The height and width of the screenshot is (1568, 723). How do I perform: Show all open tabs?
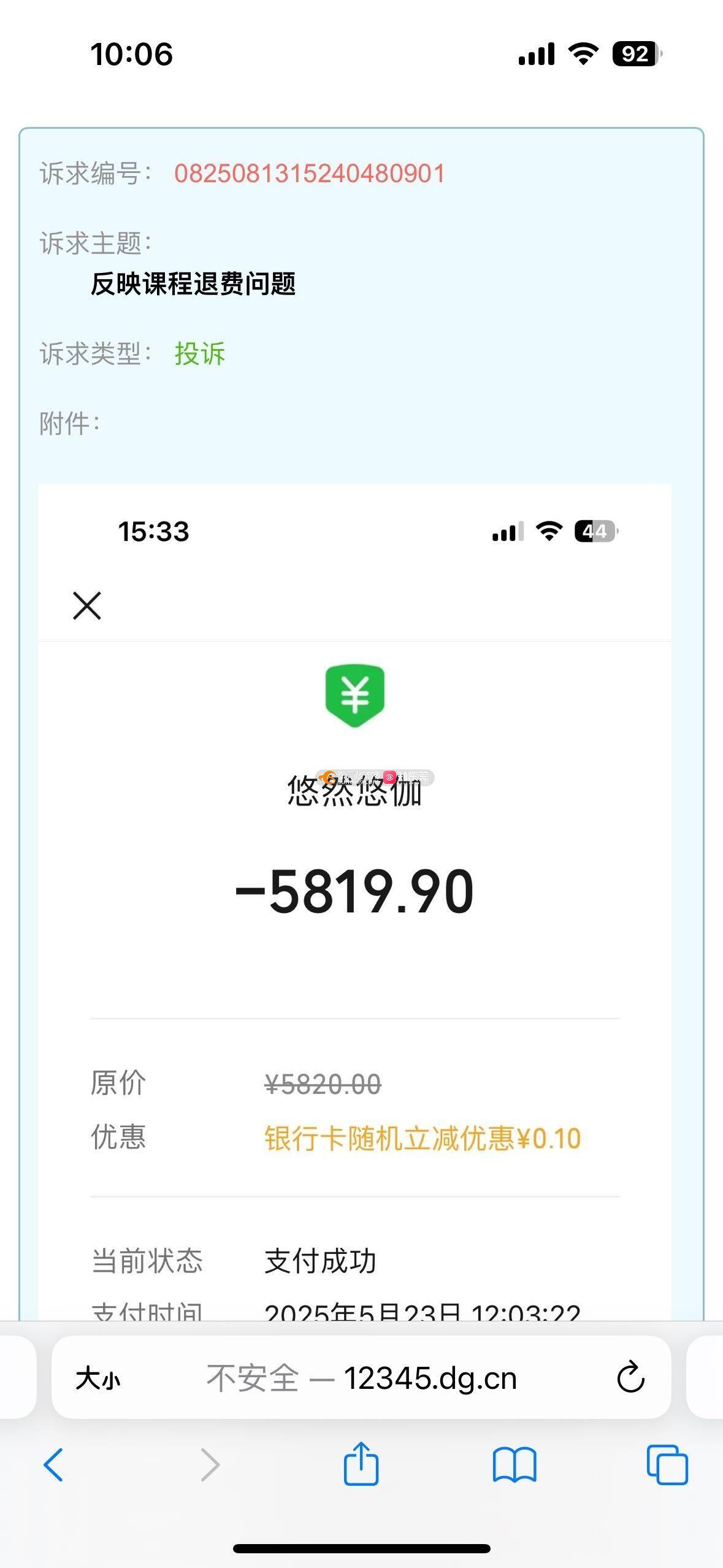(x=667, y=1465)
